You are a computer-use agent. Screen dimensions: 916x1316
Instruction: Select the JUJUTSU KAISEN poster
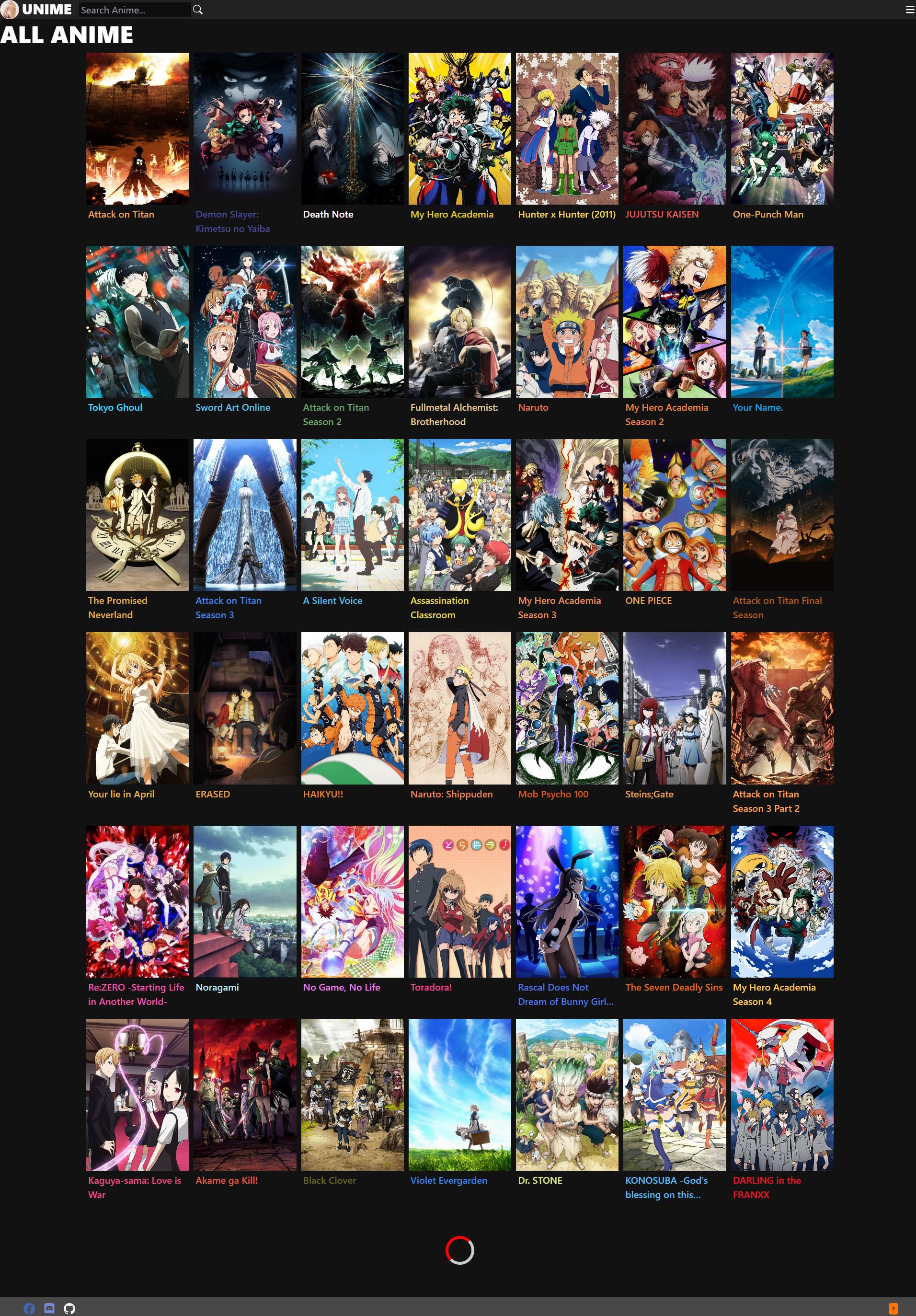(674, 129)
